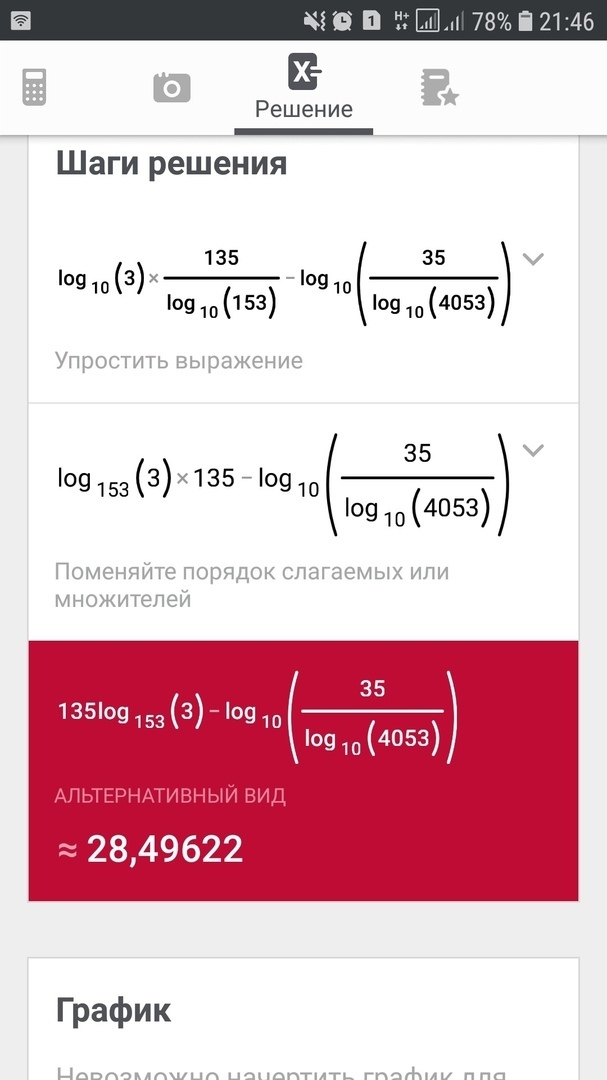Switch to the calculator tab

tap(34, 88)
